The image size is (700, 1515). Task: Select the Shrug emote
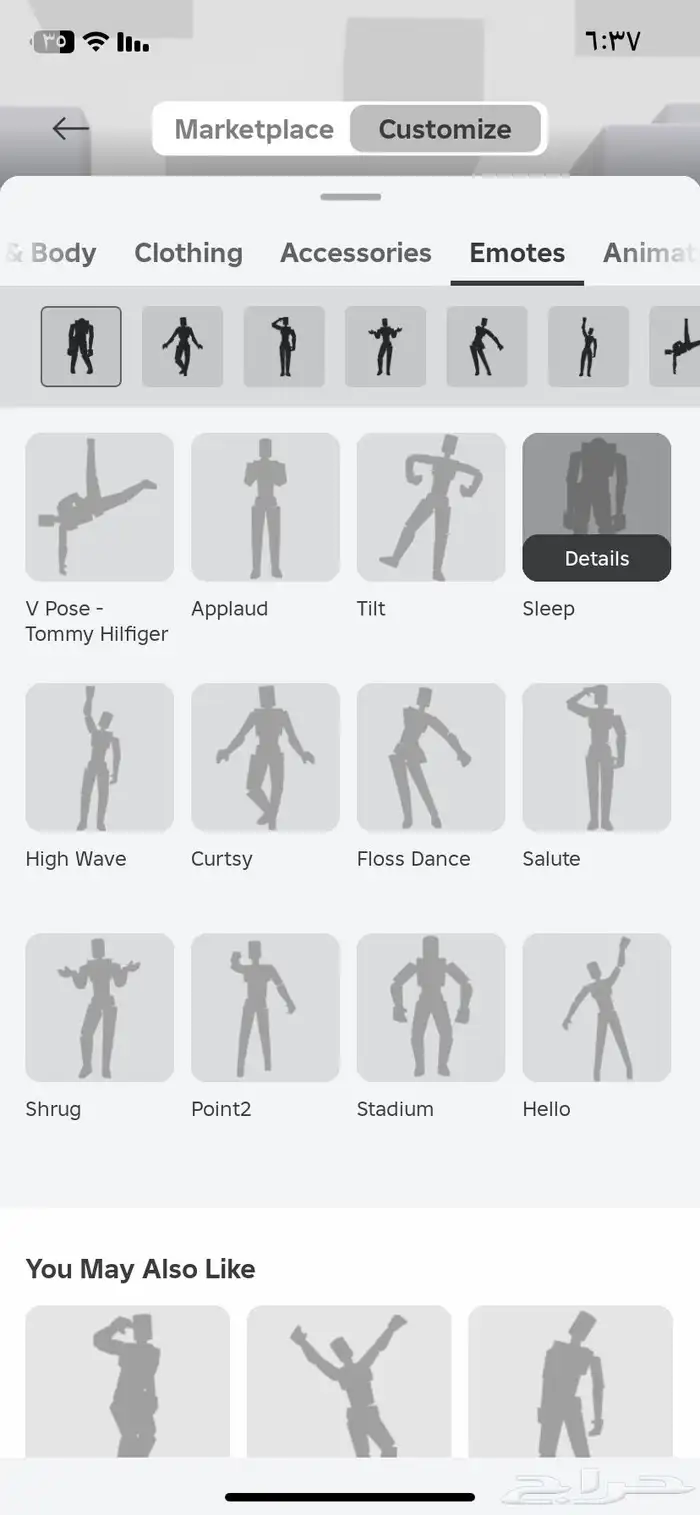pos(99,1007)
